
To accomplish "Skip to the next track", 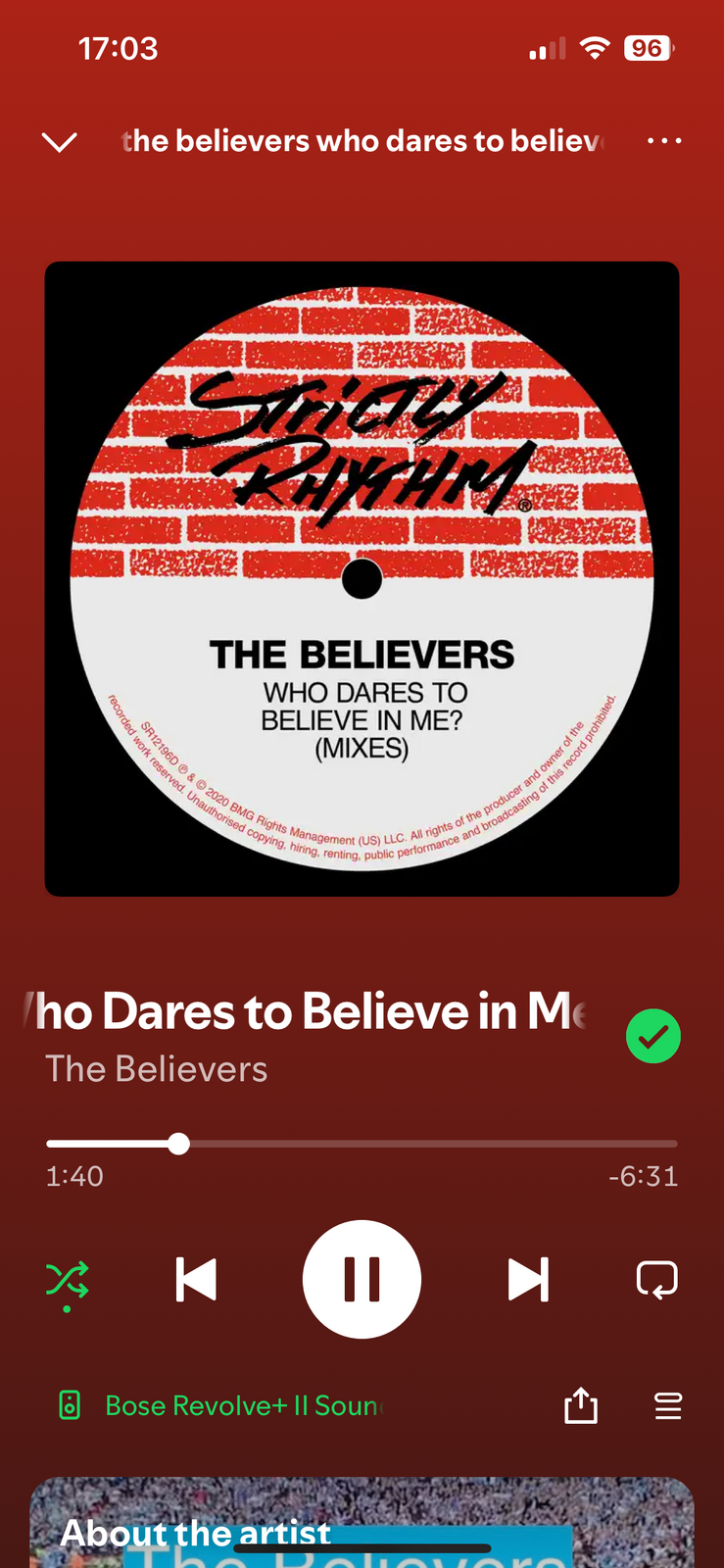I will pyautogui.click(x=528, y=1279).
